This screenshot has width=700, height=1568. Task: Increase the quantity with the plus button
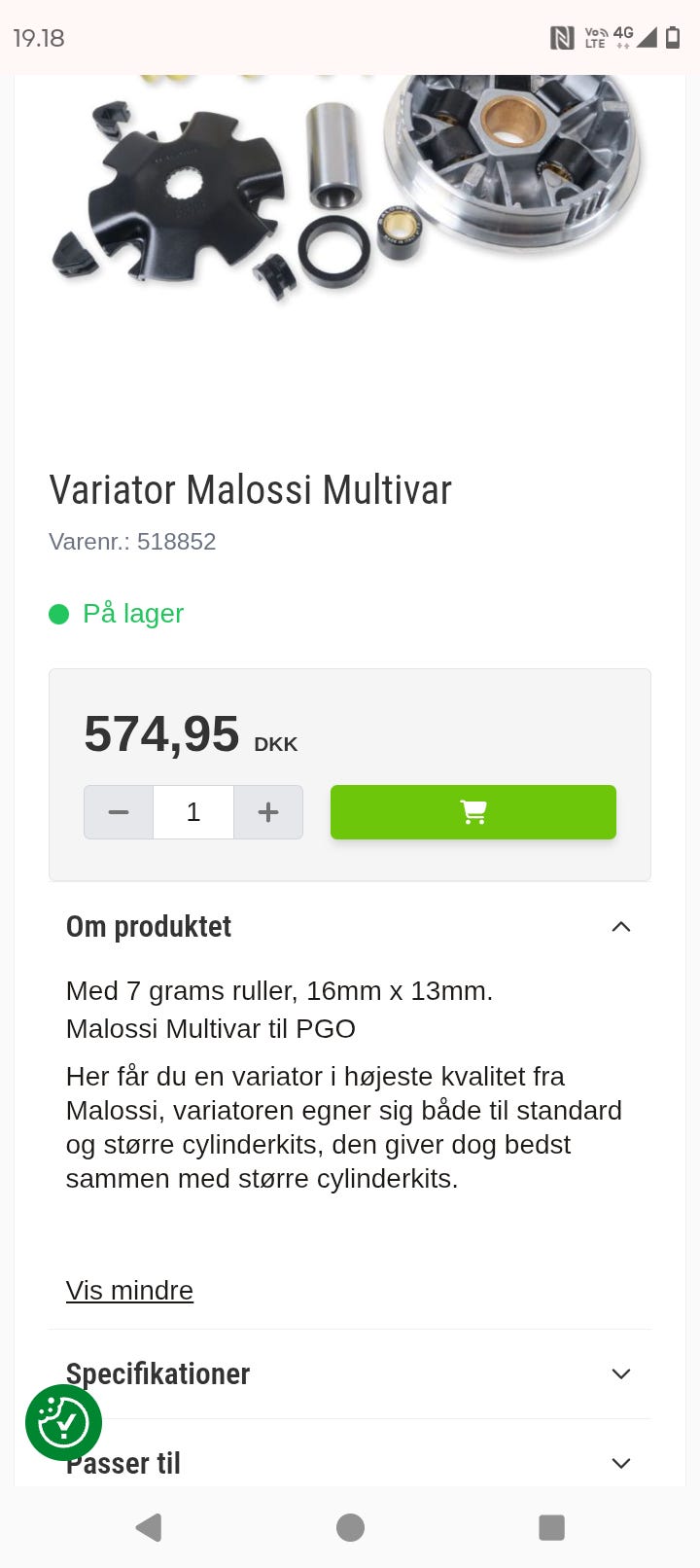click(x=267, y=811)
